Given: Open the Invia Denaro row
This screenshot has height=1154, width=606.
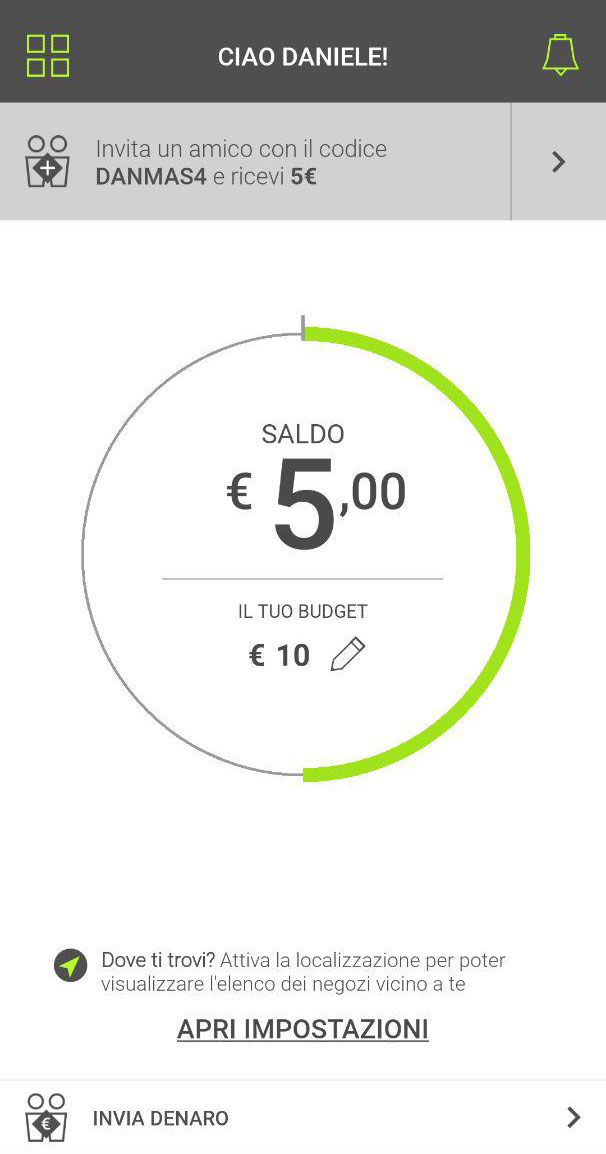Looking at the screenshot, I should point(303,1118).
